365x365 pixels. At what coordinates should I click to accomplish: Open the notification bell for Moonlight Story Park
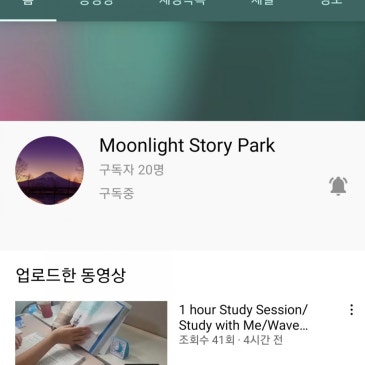[x=338, y=186]
